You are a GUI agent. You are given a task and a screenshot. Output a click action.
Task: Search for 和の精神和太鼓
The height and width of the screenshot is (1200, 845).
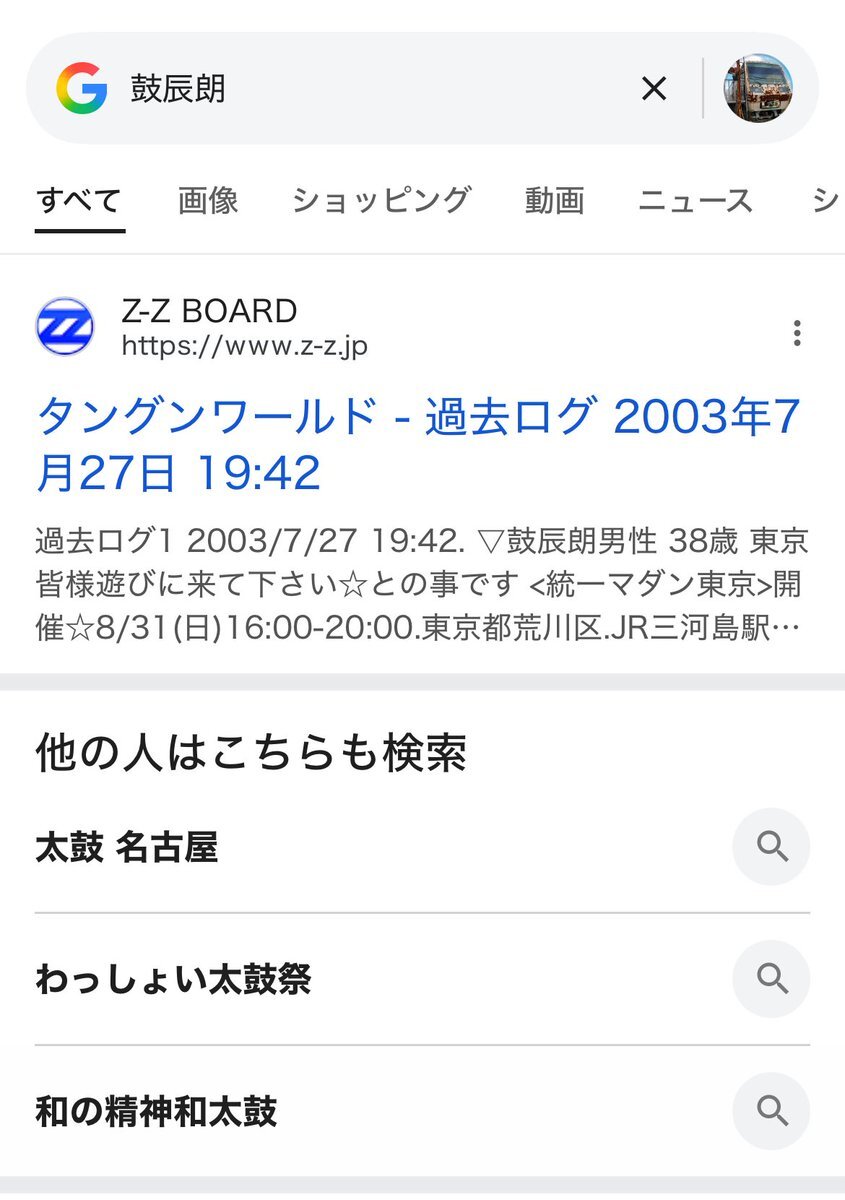coord(156,1111)
